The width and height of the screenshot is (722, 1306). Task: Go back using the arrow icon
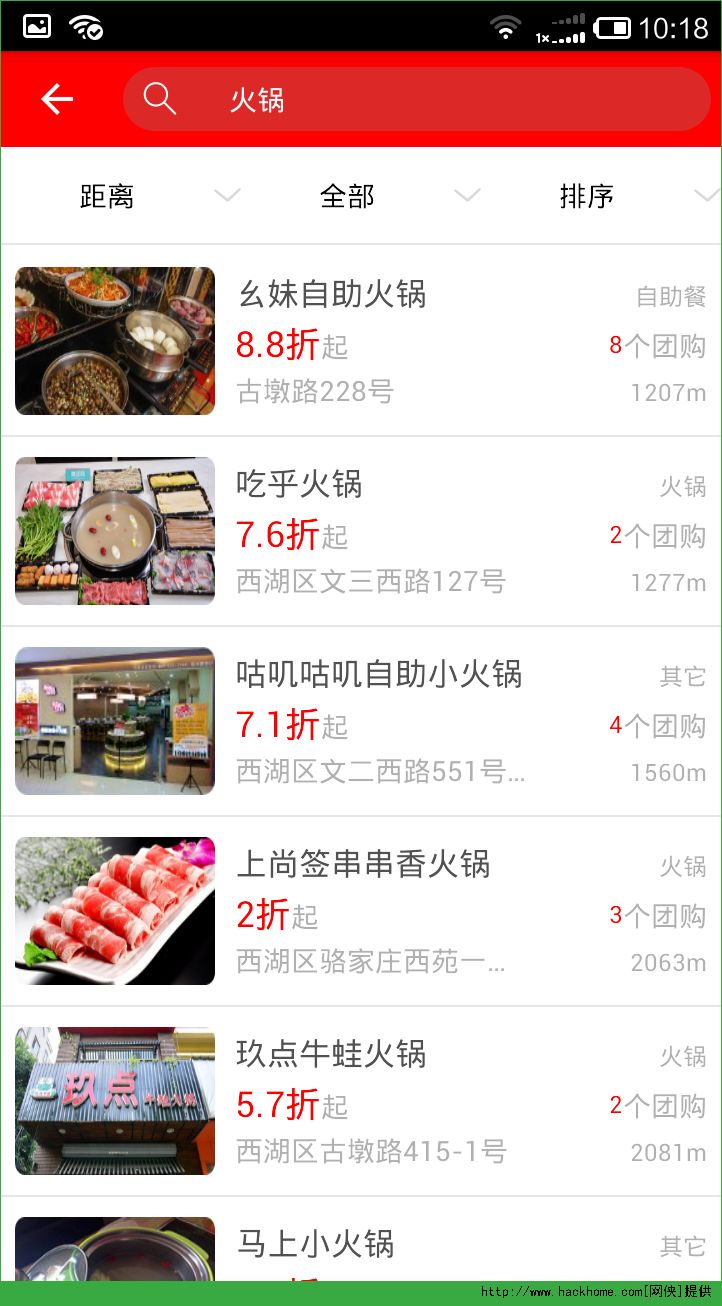[57, 99]
